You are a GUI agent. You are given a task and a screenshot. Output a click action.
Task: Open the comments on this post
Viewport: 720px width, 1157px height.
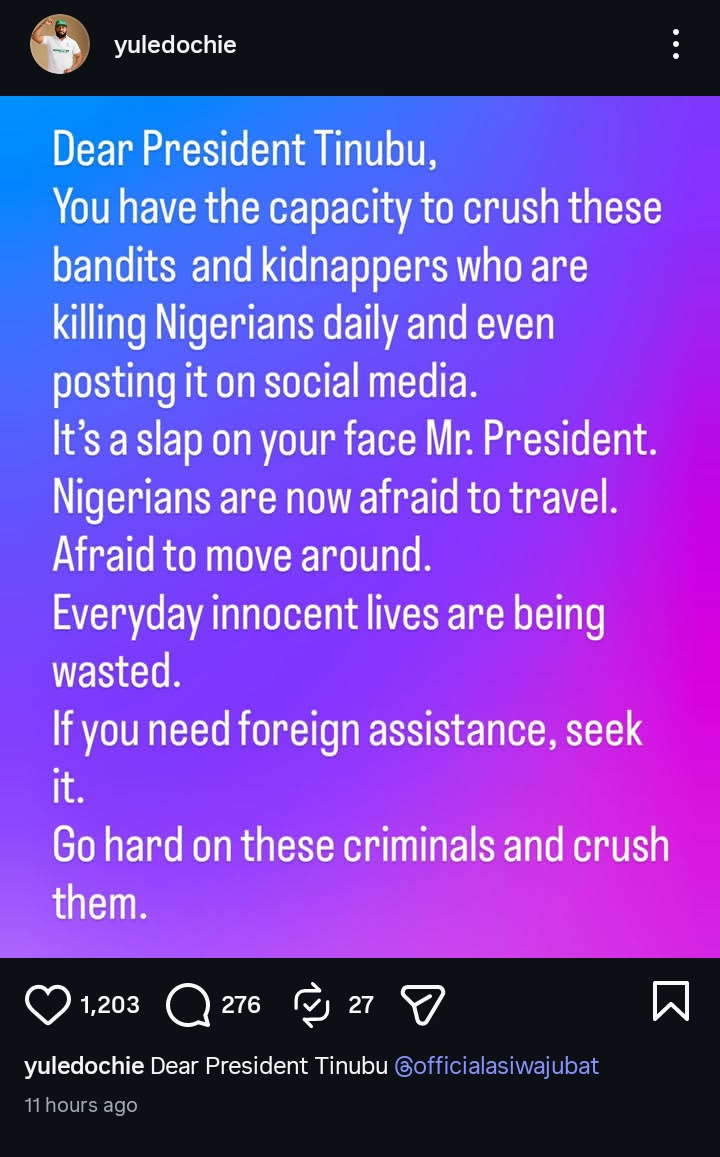pyautogui.click(x=188, y=1004)
